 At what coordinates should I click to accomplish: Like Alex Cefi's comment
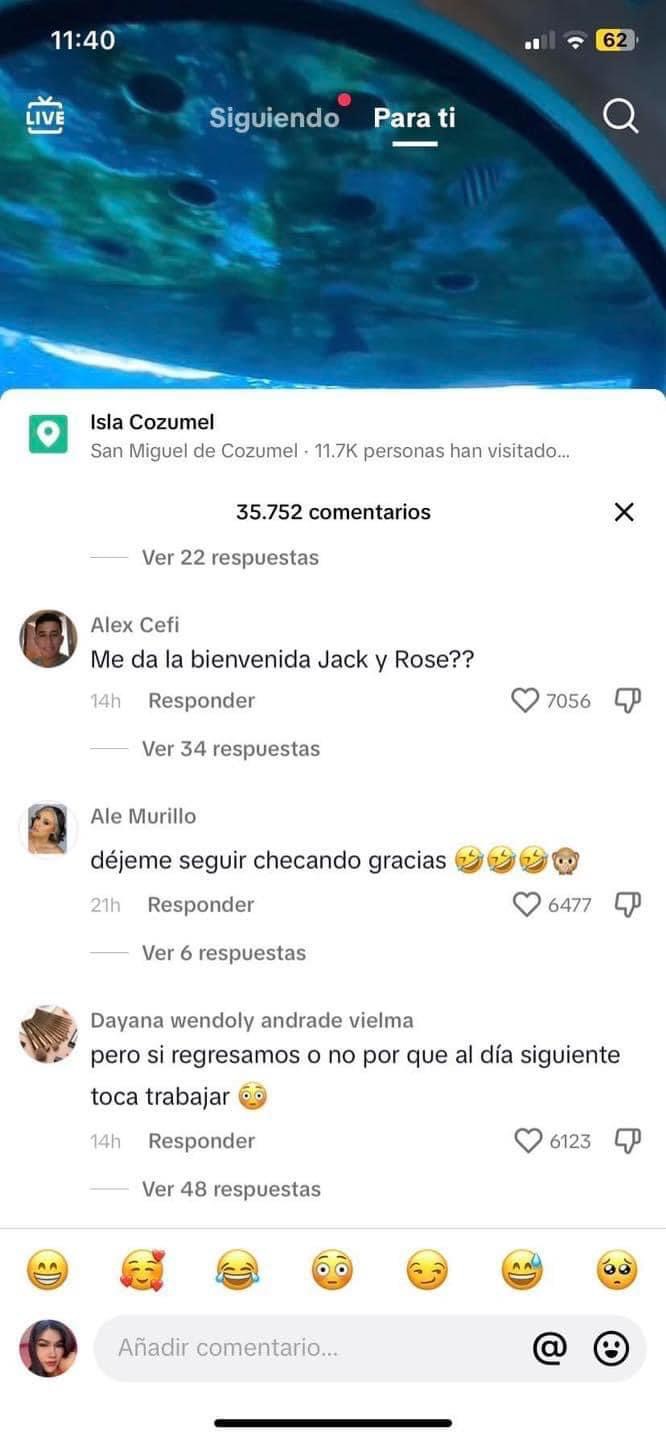coord(526,701)
